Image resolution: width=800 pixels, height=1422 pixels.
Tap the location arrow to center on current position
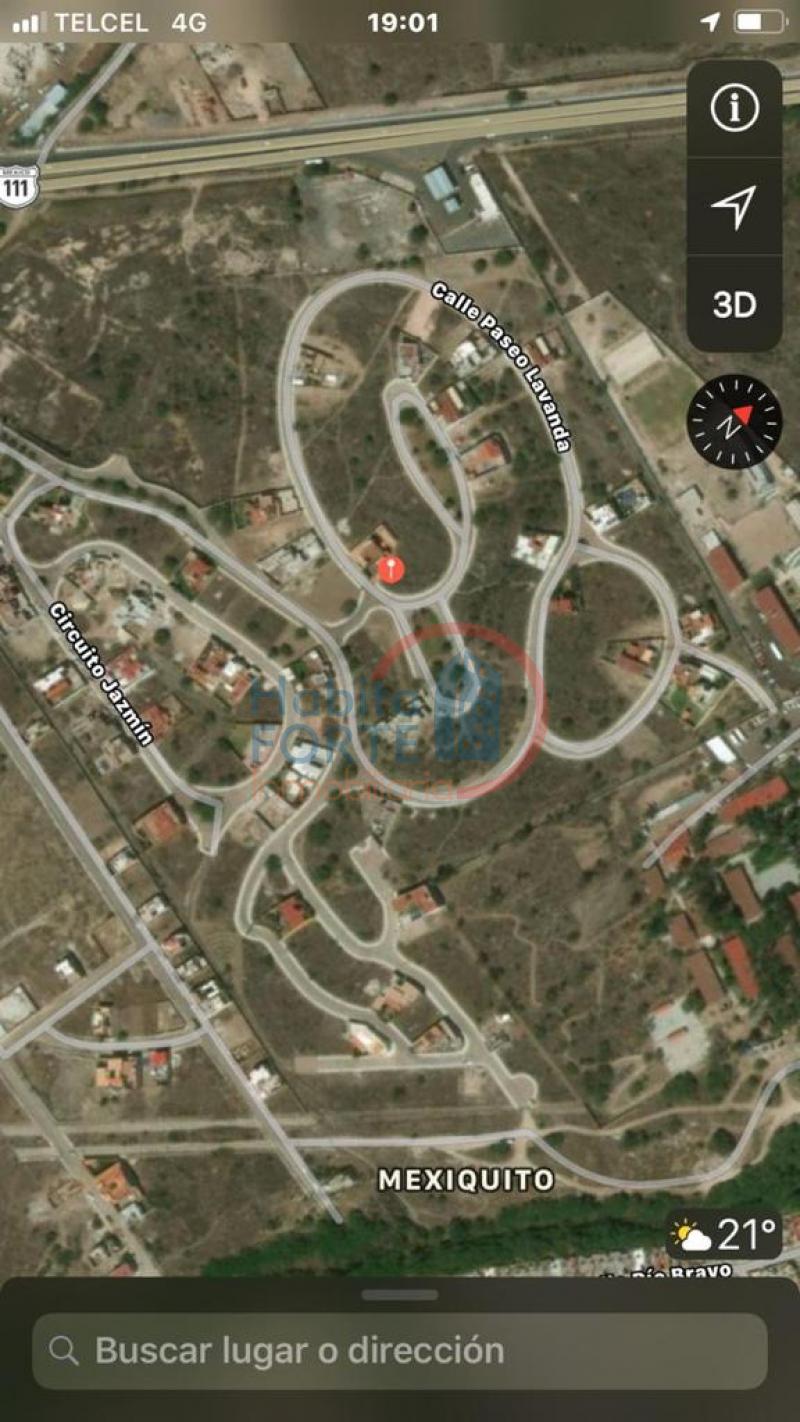pyautogui.click(x=735, y=207)
